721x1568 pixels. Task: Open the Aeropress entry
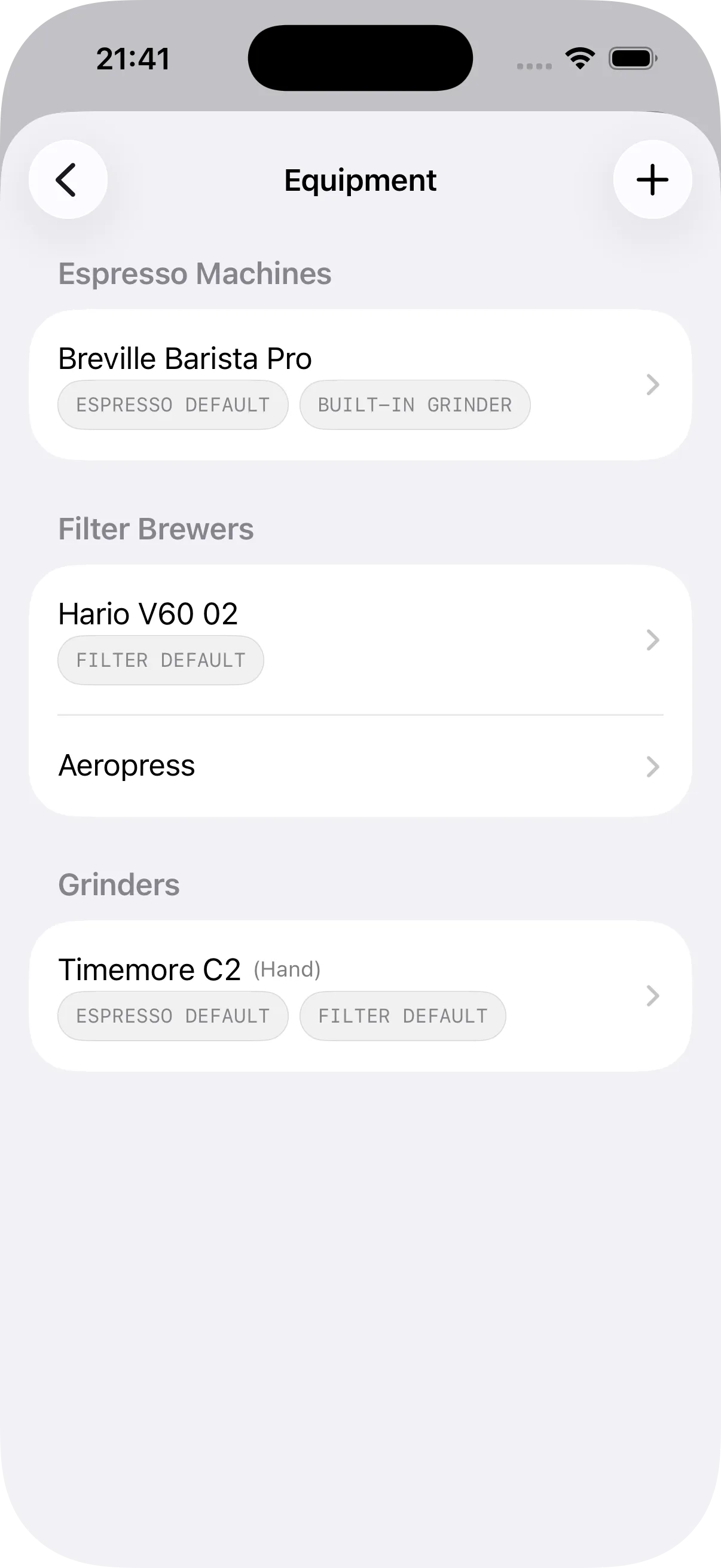(360, 765)
